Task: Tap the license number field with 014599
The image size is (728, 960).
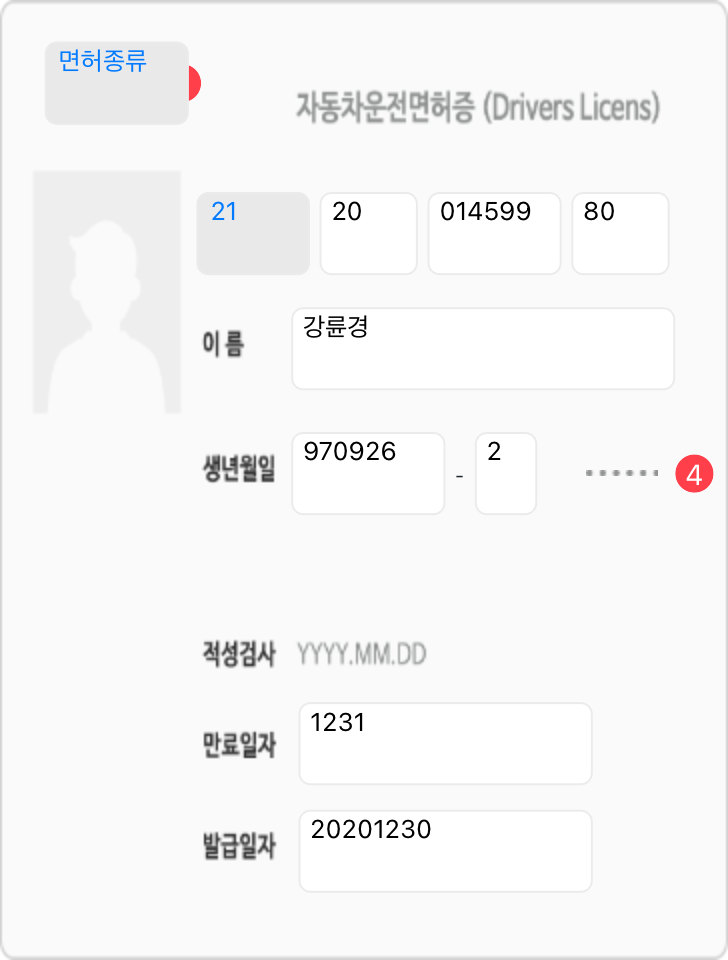Action: click(494, 233)
